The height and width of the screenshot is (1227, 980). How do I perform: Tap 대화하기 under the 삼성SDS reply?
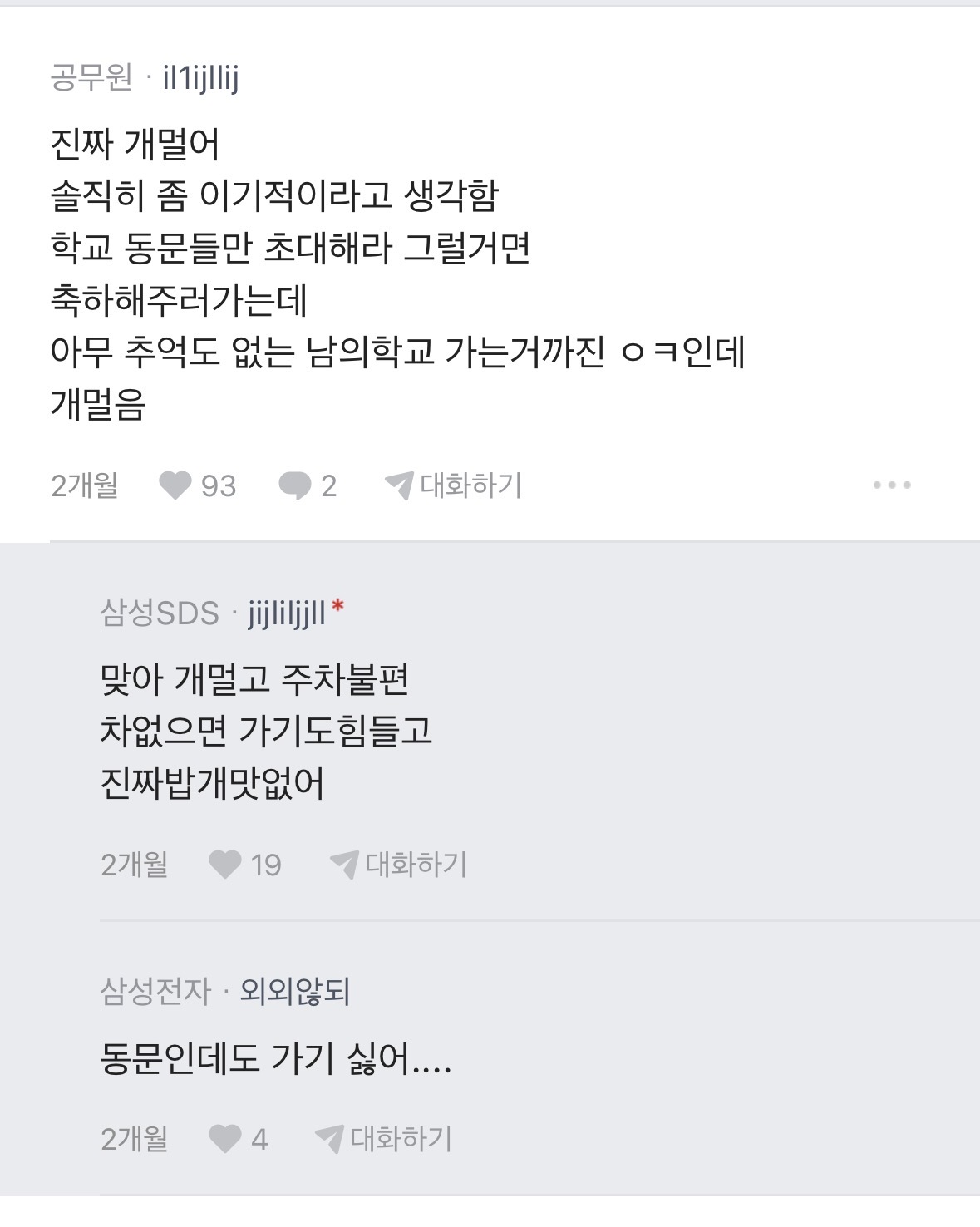pyautogui.click(x=399, y=865)
